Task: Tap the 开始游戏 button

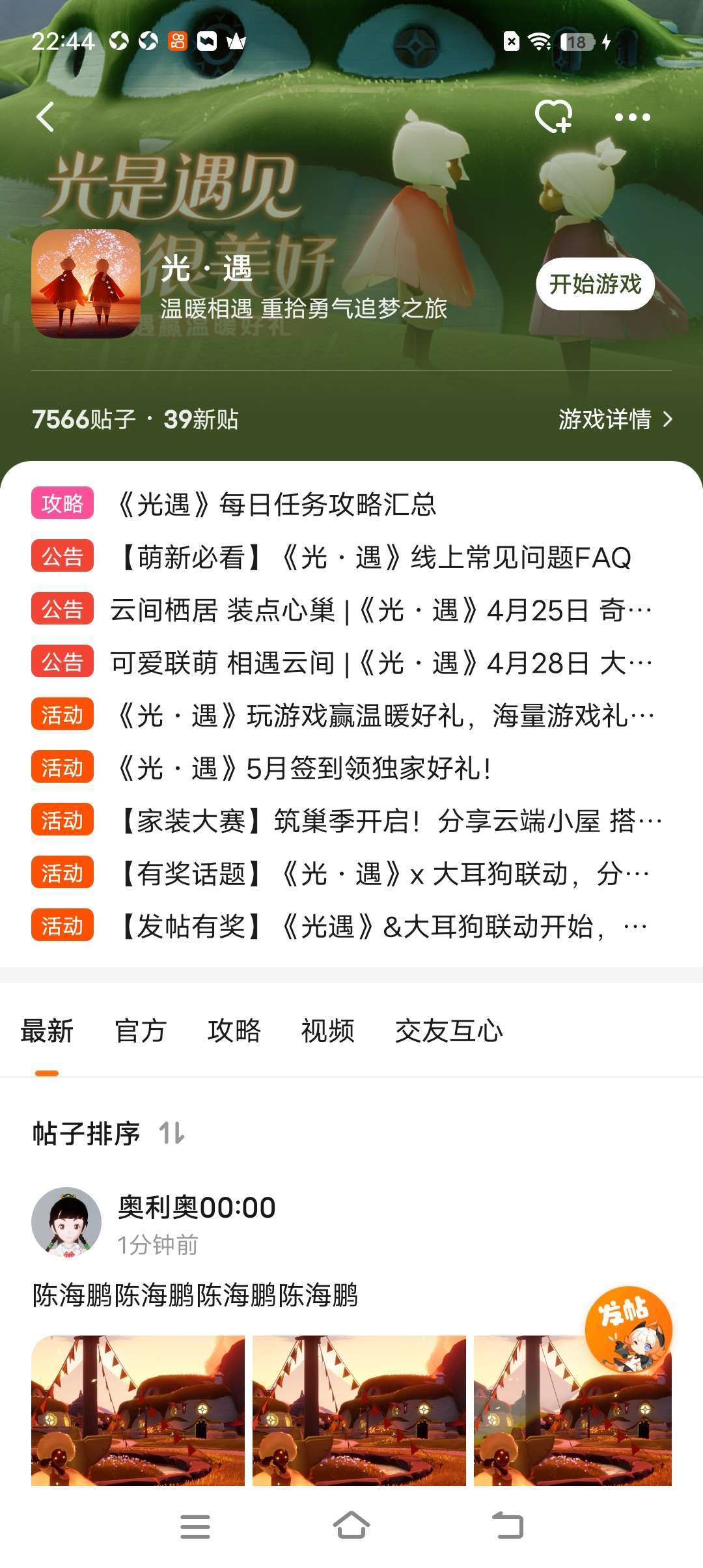Action: (x=595, y=284)
